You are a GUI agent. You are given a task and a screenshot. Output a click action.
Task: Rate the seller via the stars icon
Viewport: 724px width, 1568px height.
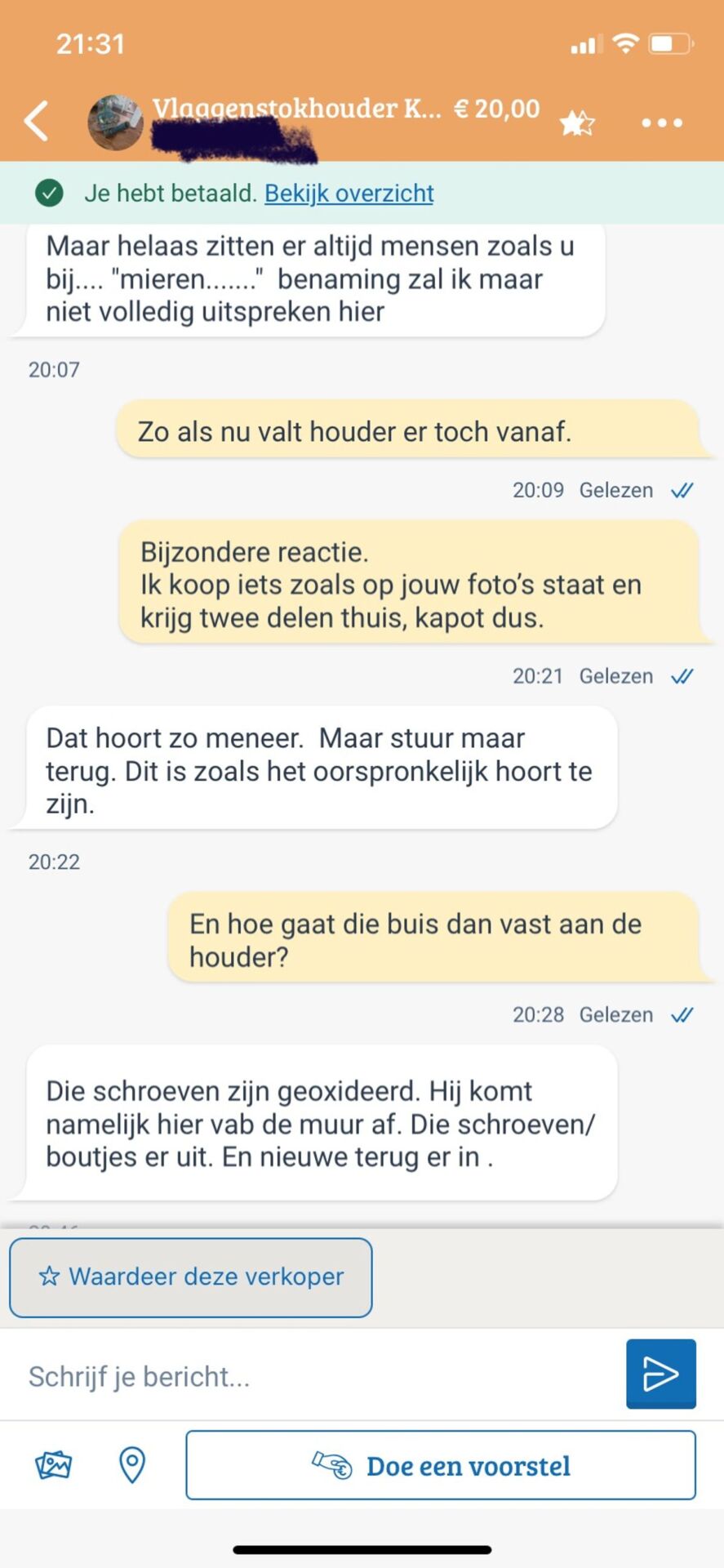coord(577,123)
